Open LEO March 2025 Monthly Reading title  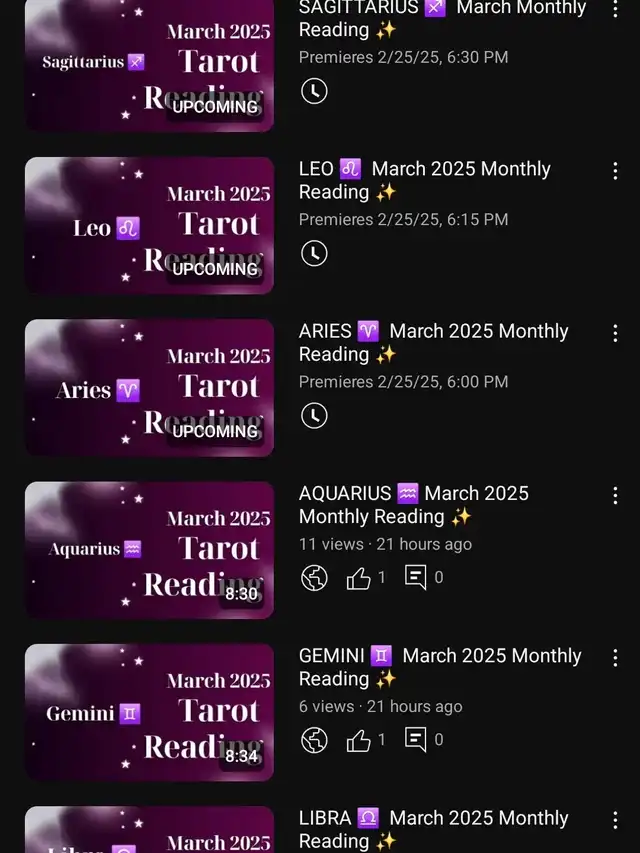[424, 180]
